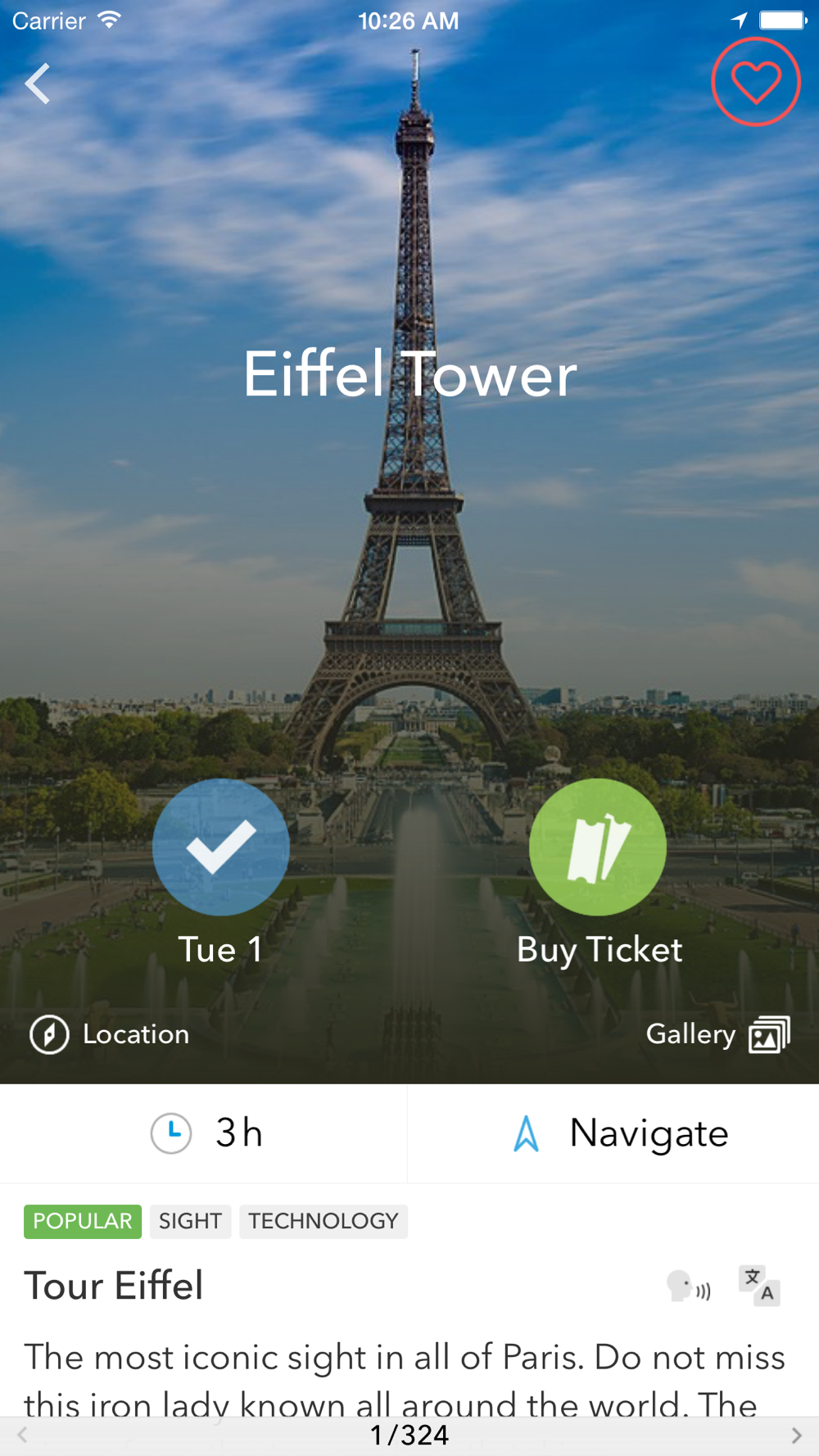
Task: Listen to the Tour Eiffel pronunciation
Action: click(x=688, y=1286)
